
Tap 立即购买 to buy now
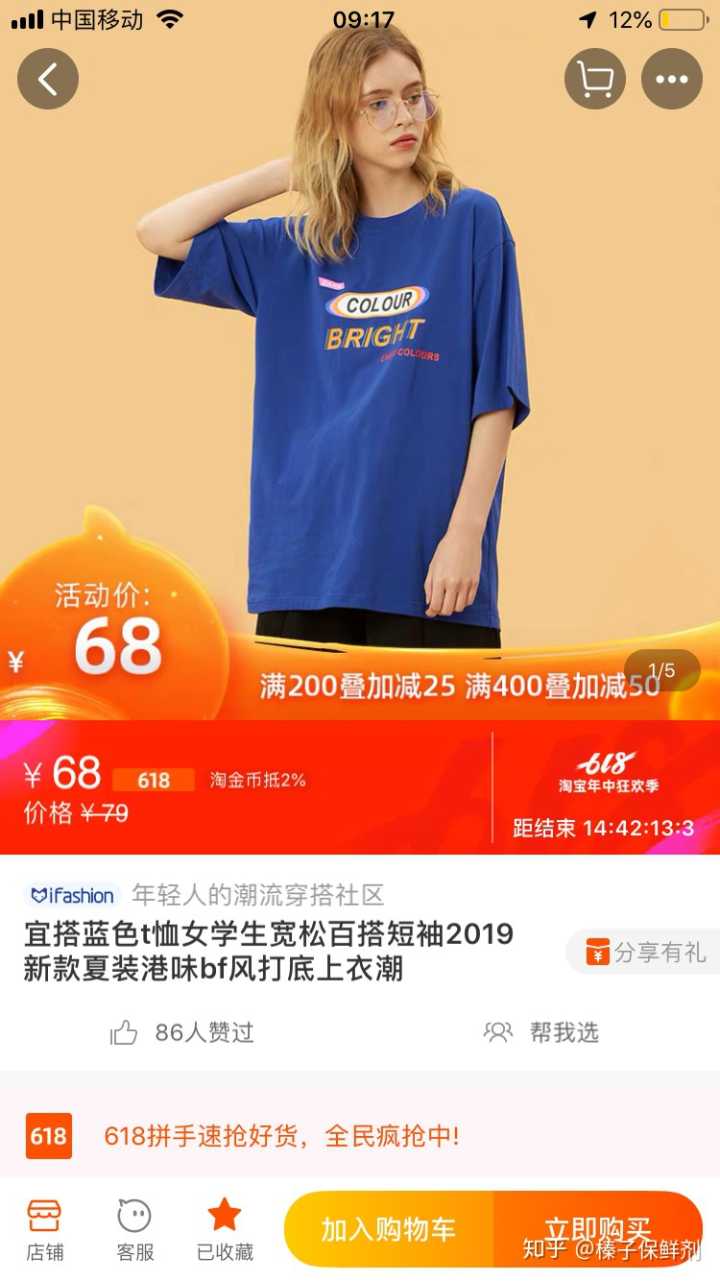pyautogui.click(x=598, y=1228)
